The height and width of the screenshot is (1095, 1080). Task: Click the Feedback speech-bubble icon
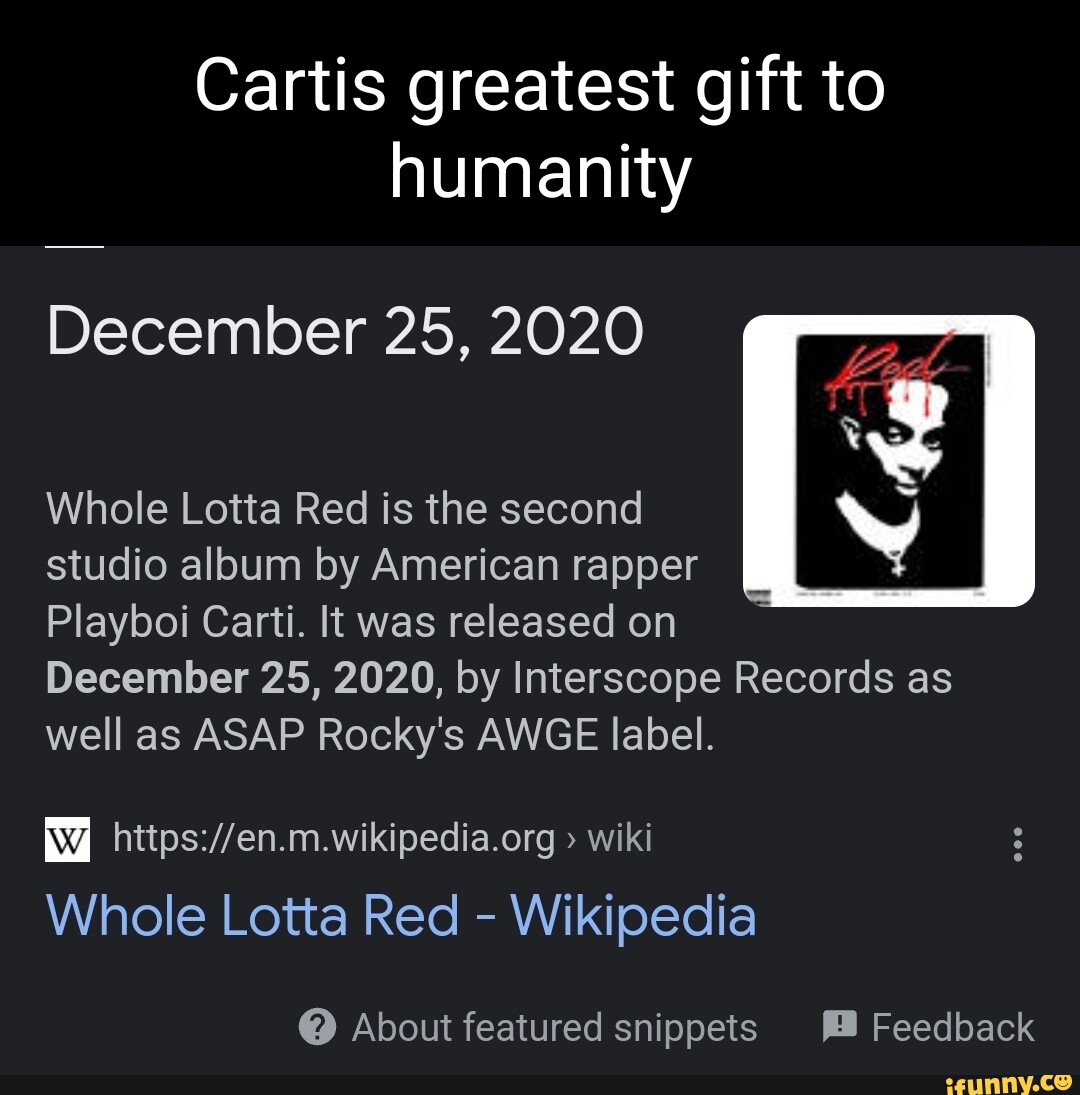click(837, 1026)
